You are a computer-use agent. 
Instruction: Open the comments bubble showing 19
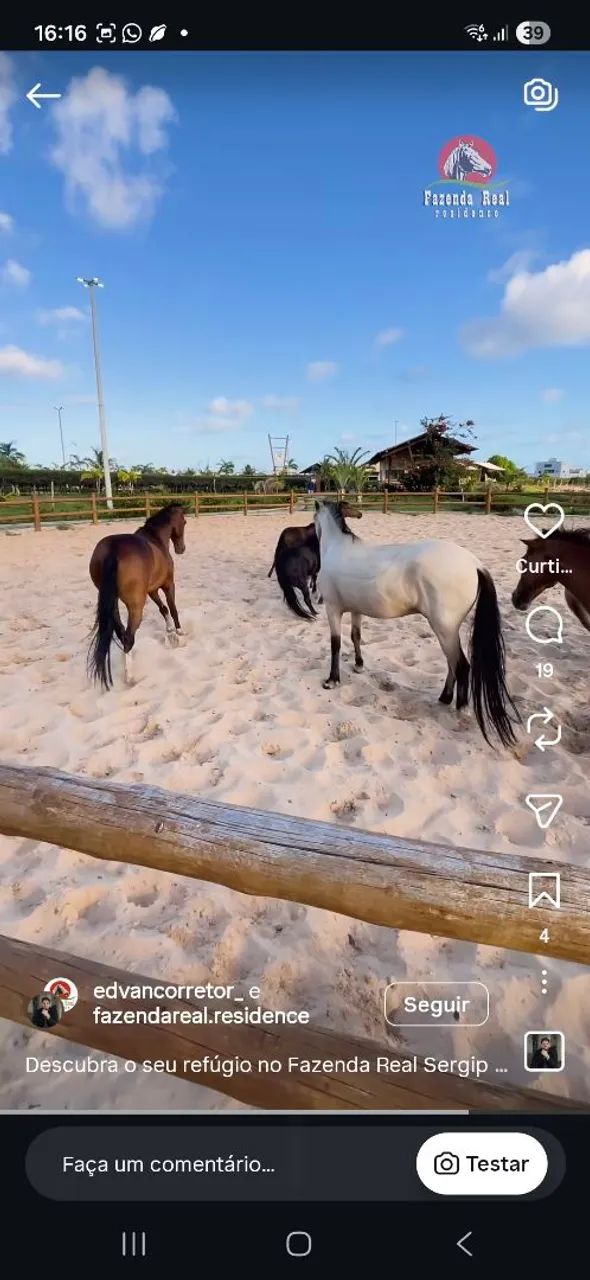tap(544, 626)
